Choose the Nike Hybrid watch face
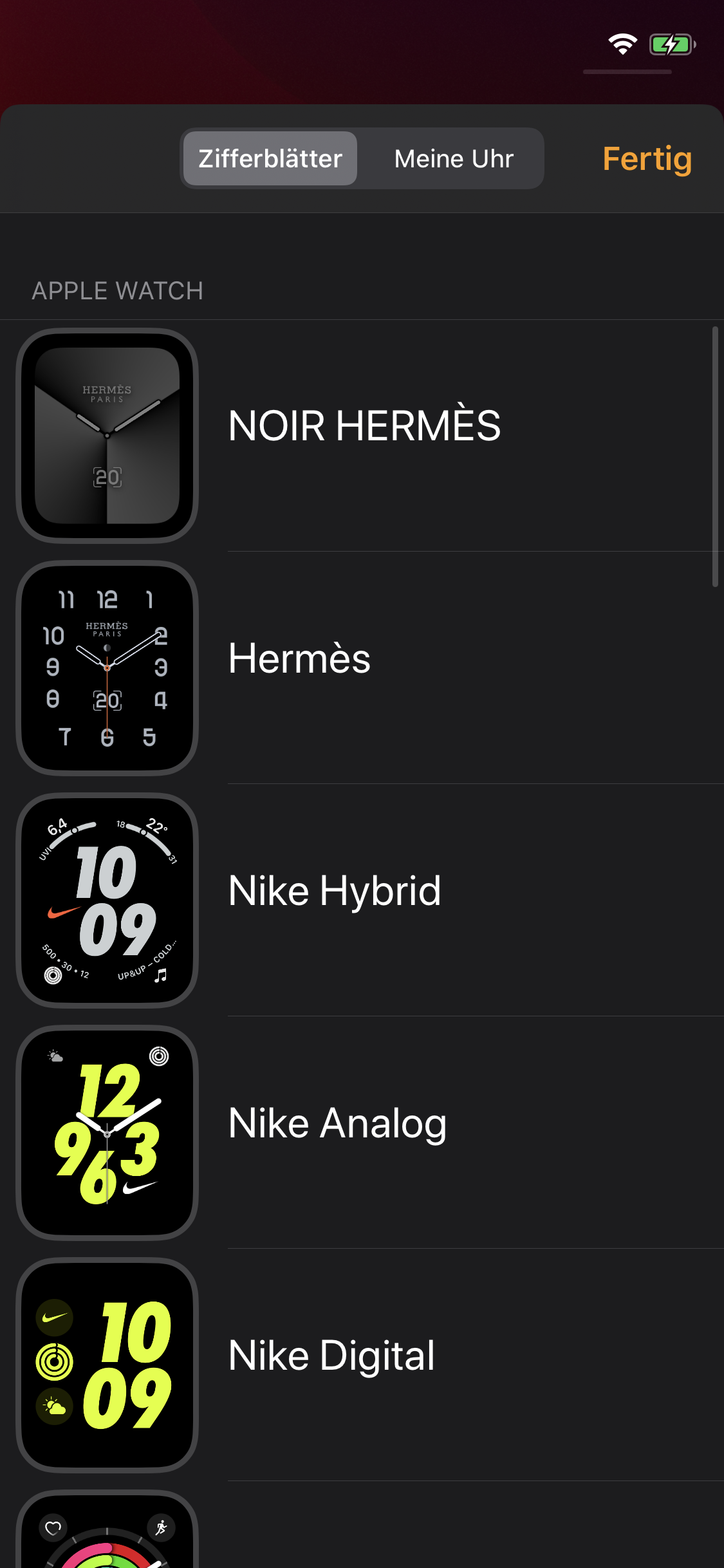The image size is (724, 1568). click(x=362, y=901)
